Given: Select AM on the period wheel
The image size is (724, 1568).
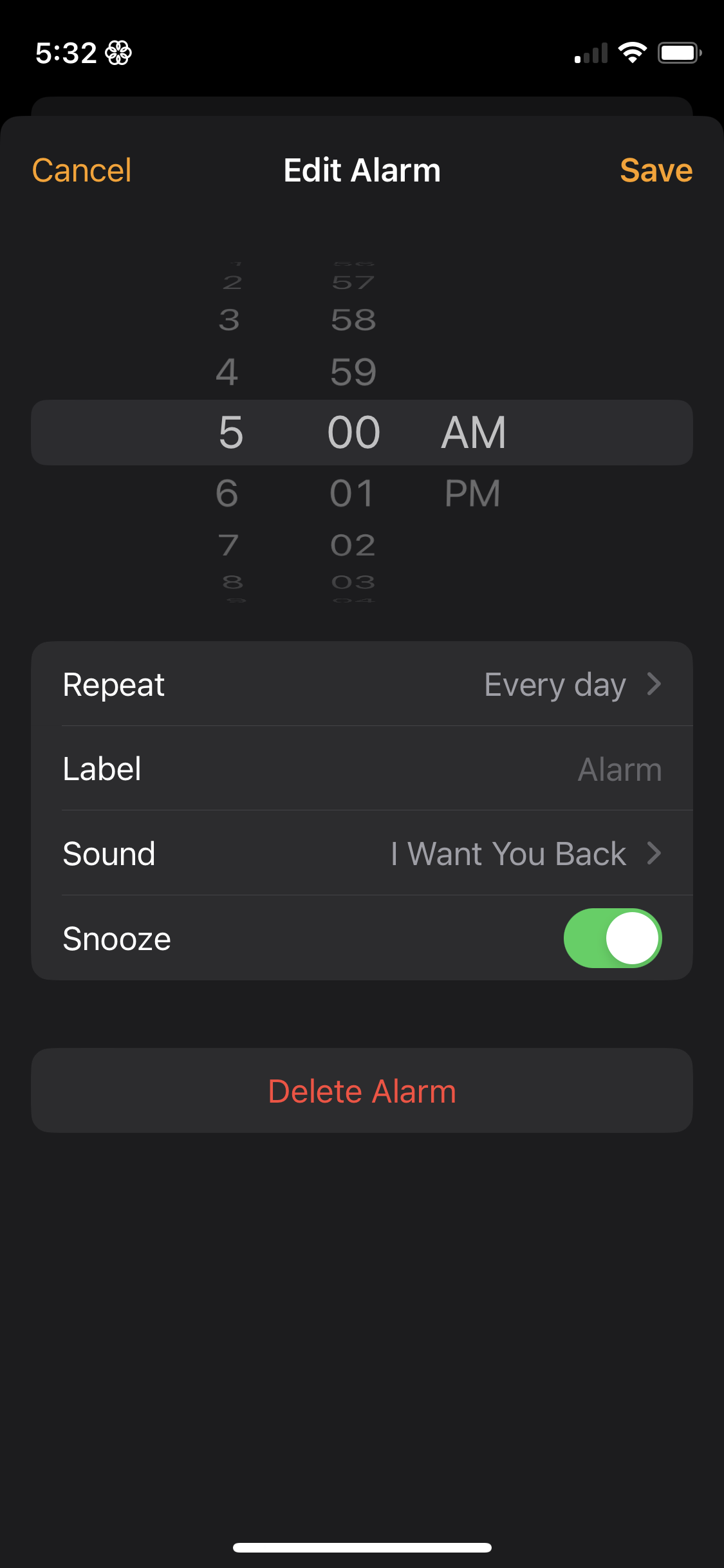Looking at the screenshot, I should (472, 432).
